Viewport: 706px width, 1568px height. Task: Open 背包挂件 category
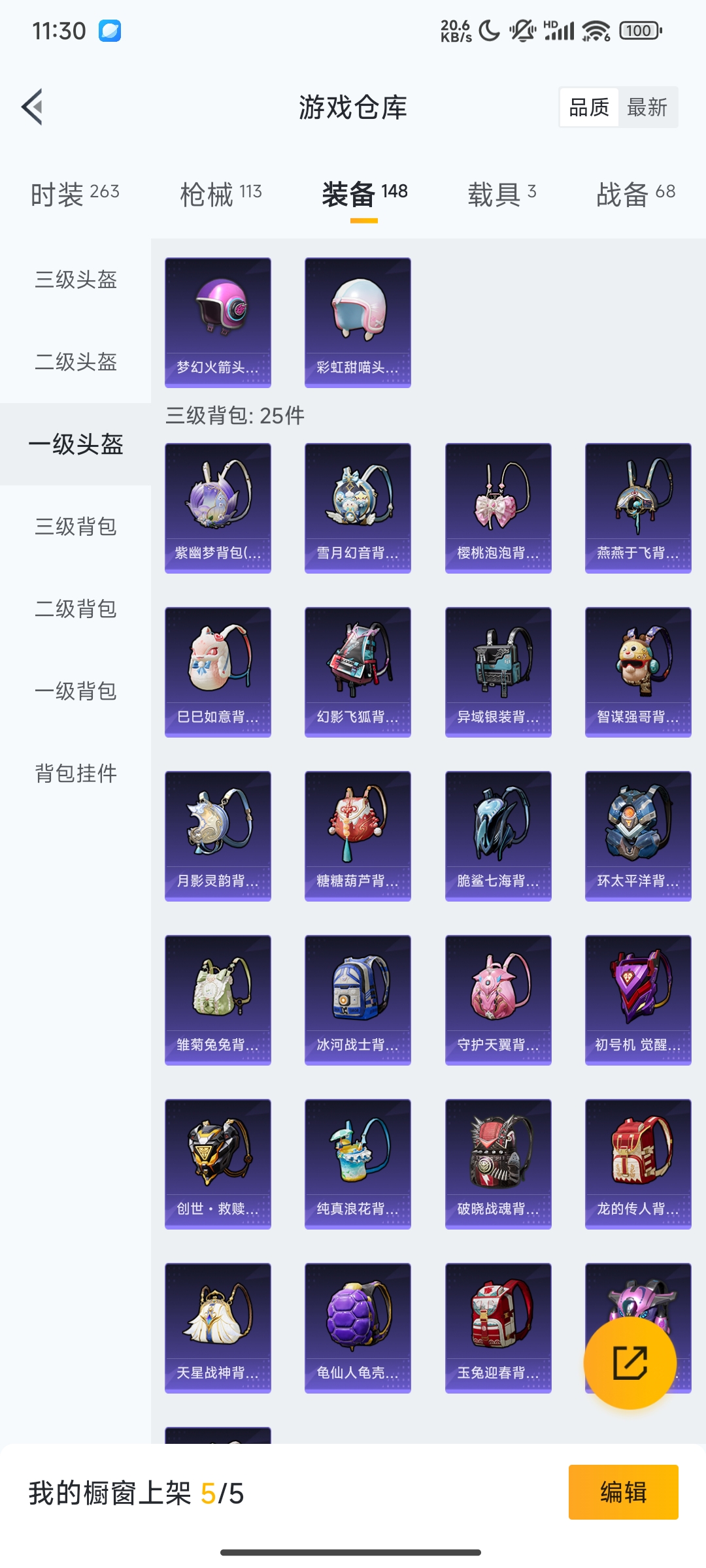(x=76, y=773)
